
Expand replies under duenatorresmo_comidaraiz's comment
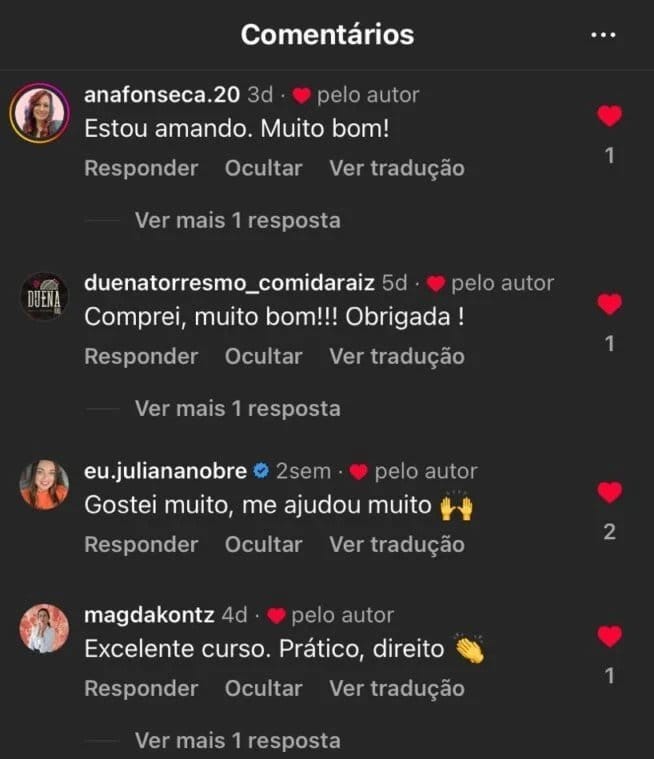click(x=237, y=408)
